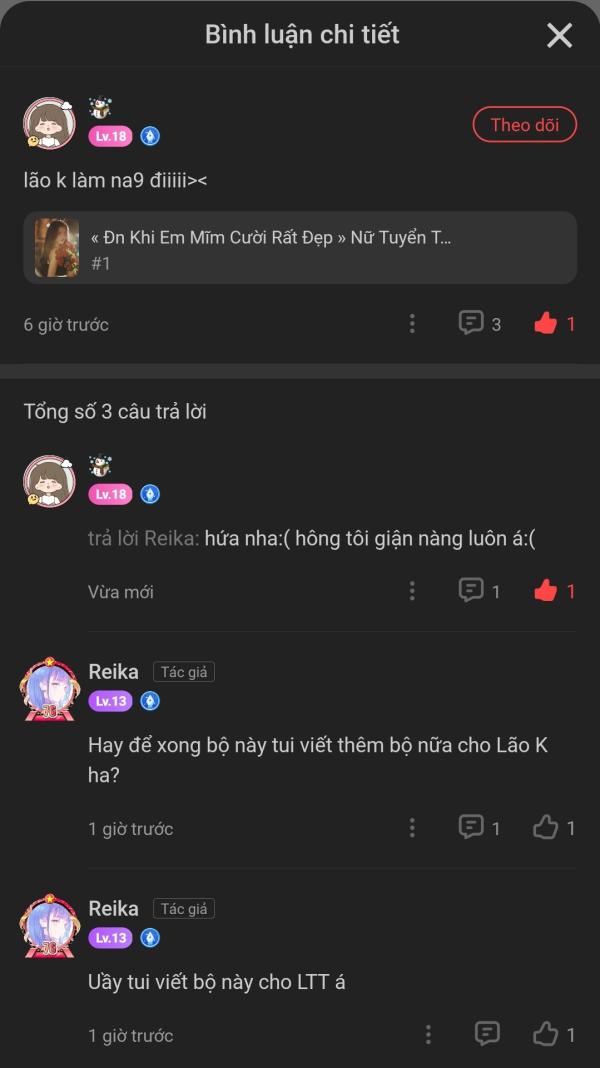Viewport: 600px width, 1068px height.
Task: Tap the Theo dõi follow button
Action: point(524,125)
